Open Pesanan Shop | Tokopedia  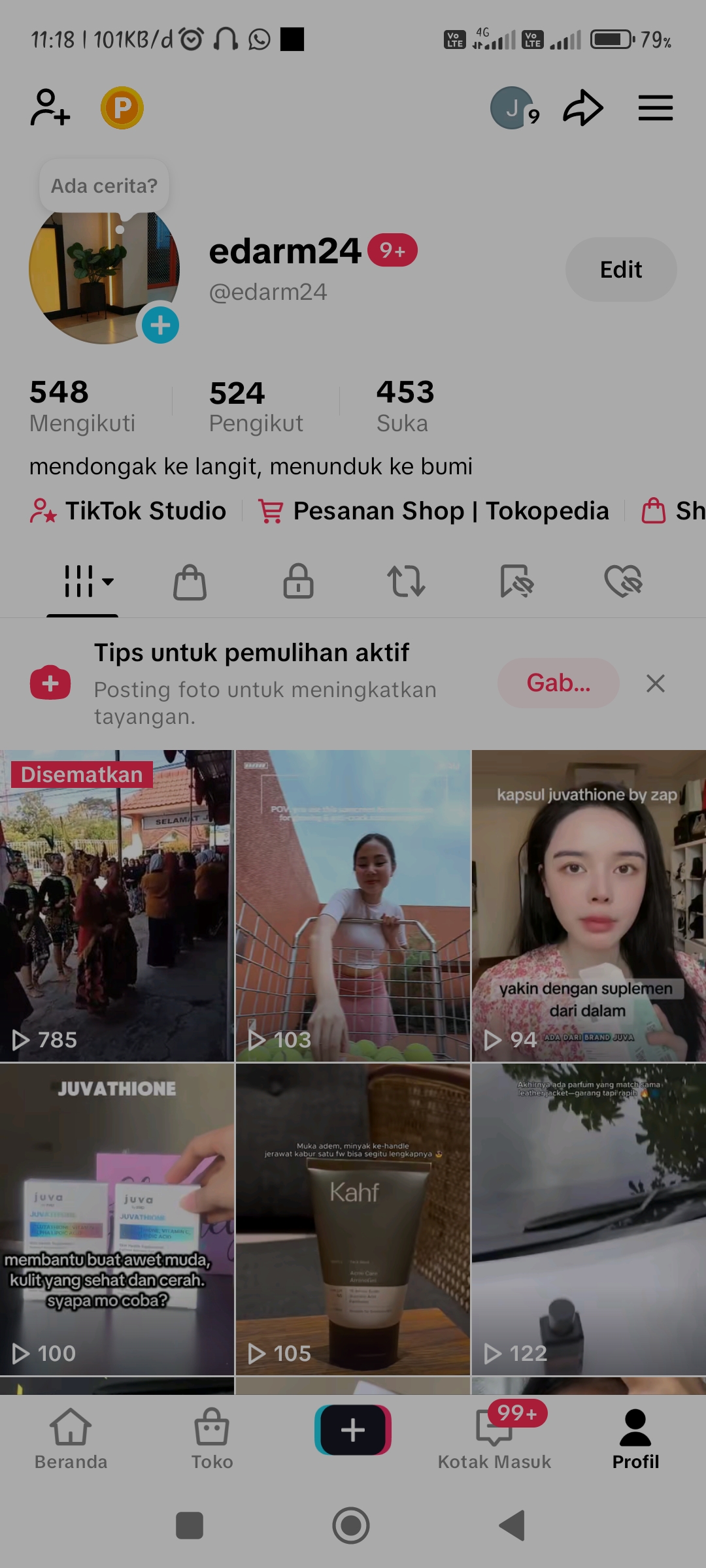[434, 511]
